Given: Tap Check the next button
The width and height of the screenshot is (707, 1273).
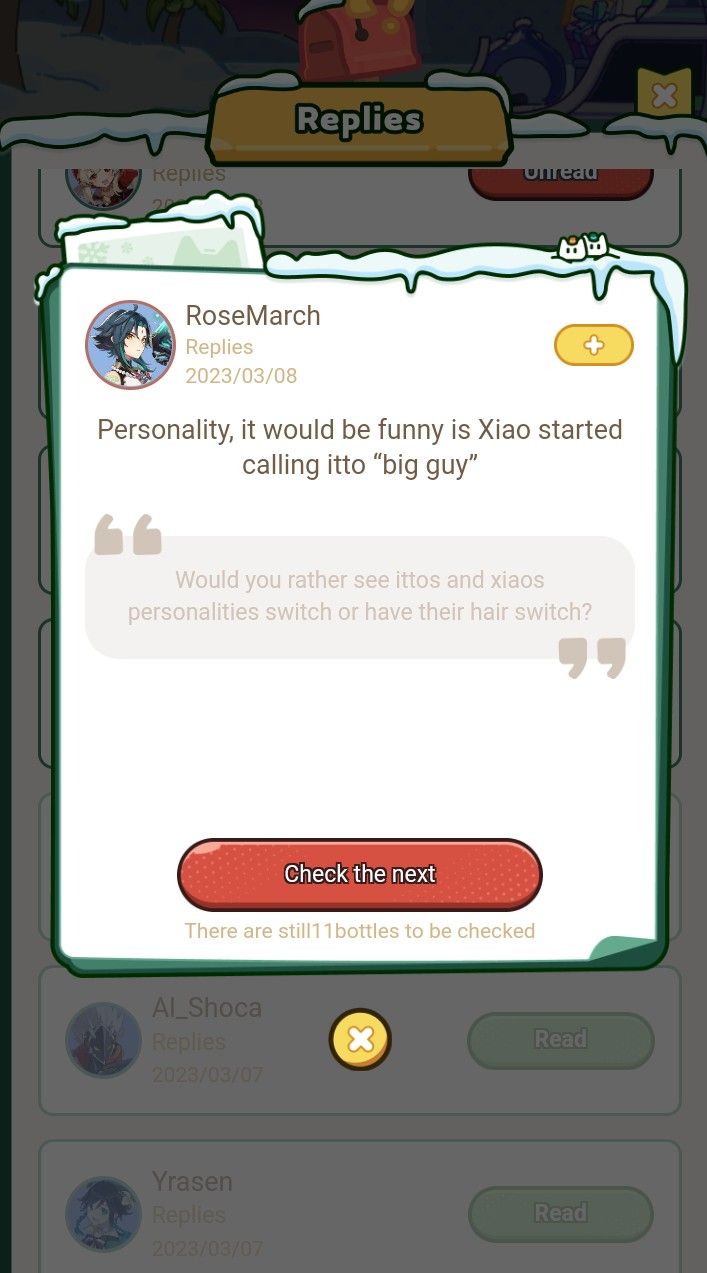Looking at the screenshot, I should coord(360,874).
